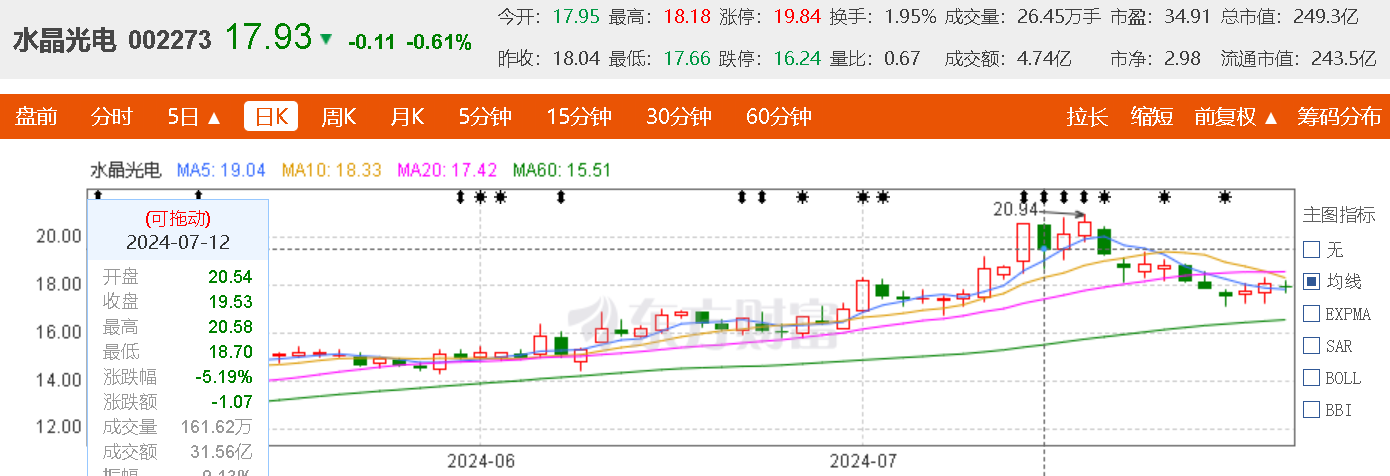Image resolution: width=1390 pixels, height=476 pixels.
Task: Enable the BOLL indicator
Action: [1311, 378]
